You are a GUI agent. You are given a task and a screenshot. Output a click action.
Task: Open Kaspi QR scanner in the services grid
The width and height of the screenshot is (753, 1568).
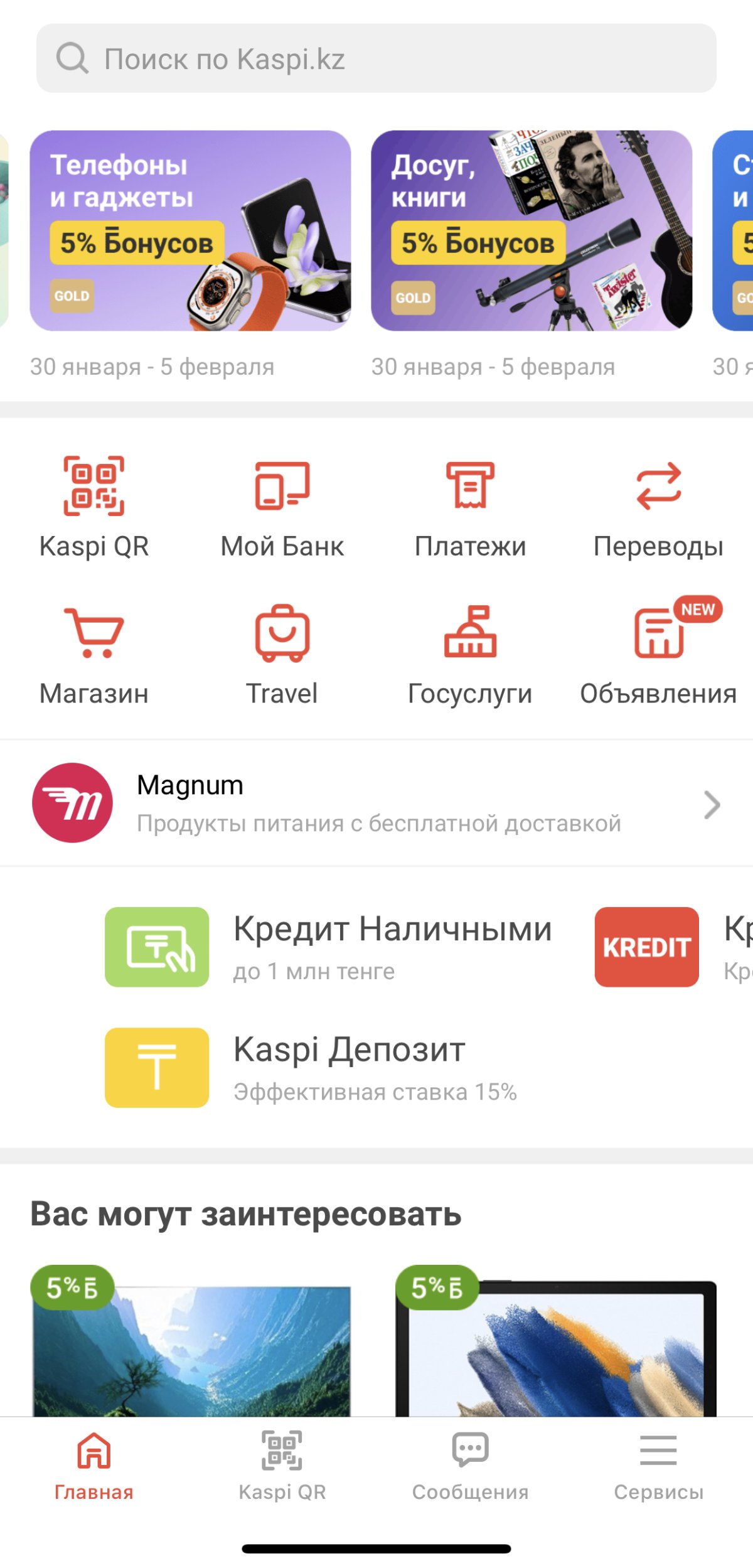[x=94, y=506]
